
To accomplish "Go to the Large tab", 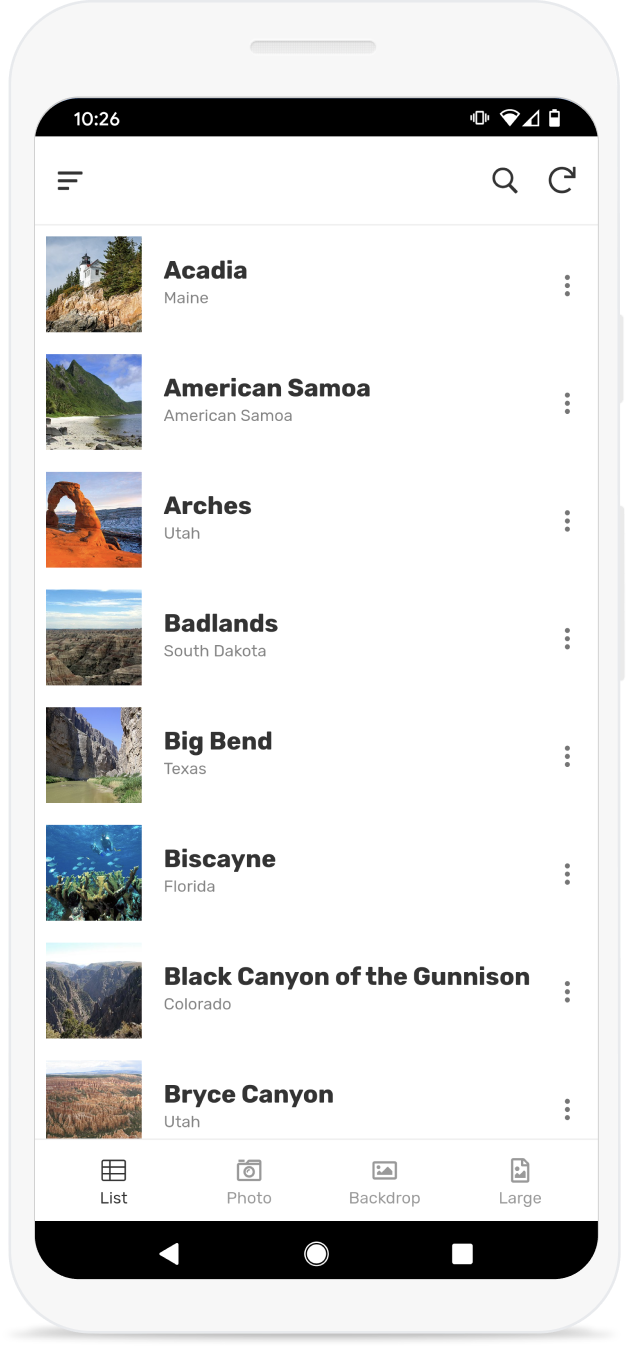I will [x=520, y=1181].
